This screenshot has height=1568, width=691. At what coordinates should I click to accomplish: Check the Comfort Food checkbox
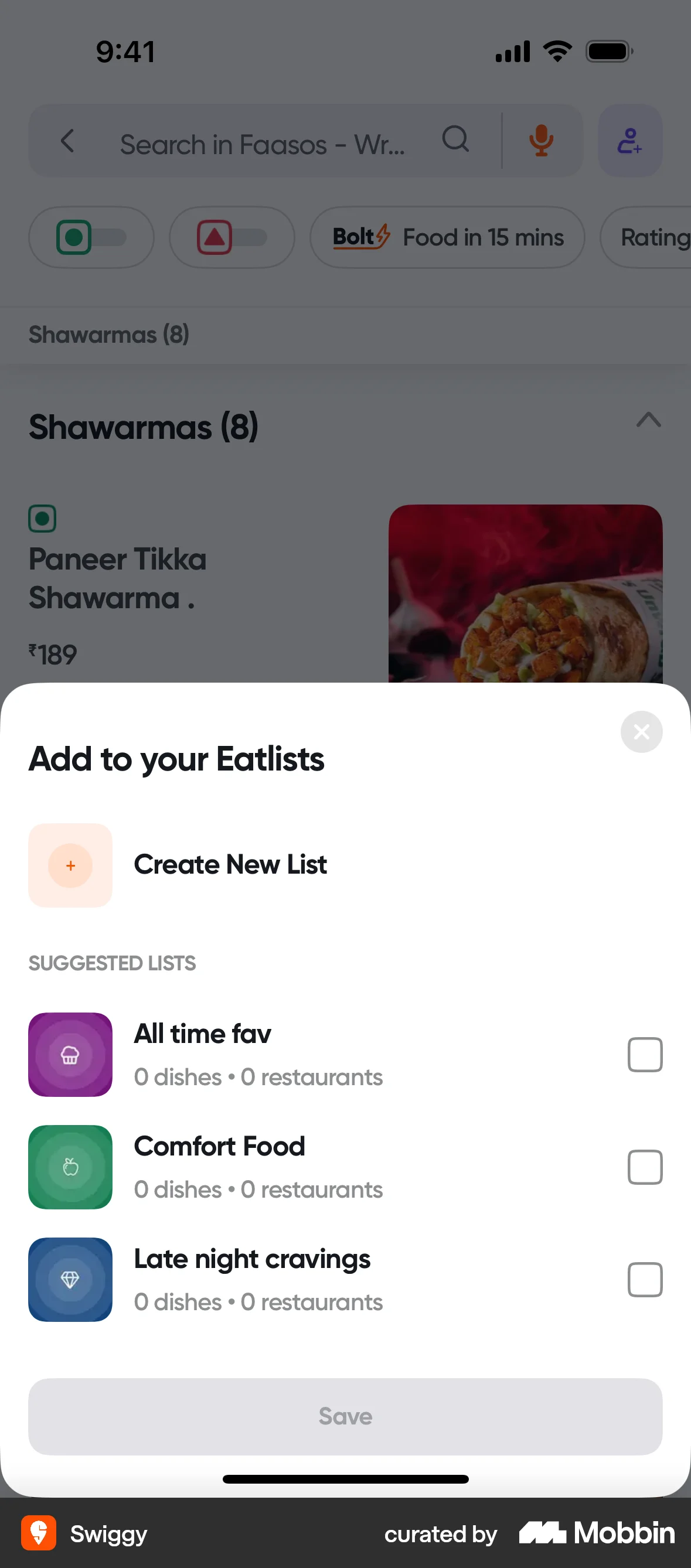[645, 1167]
